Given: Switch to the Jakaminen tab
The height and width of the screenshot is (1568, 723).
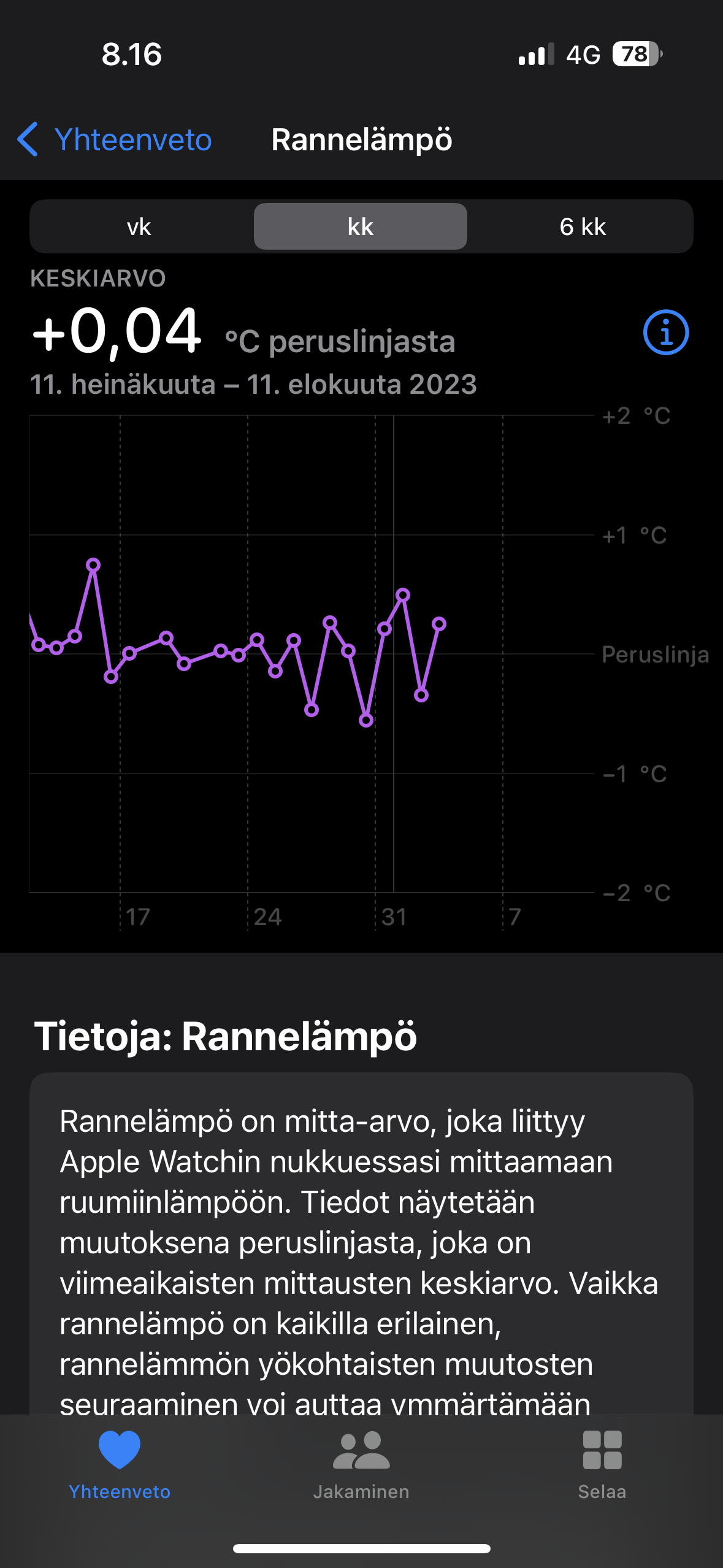Looking at the screenshot, I should coord(361,1465).
